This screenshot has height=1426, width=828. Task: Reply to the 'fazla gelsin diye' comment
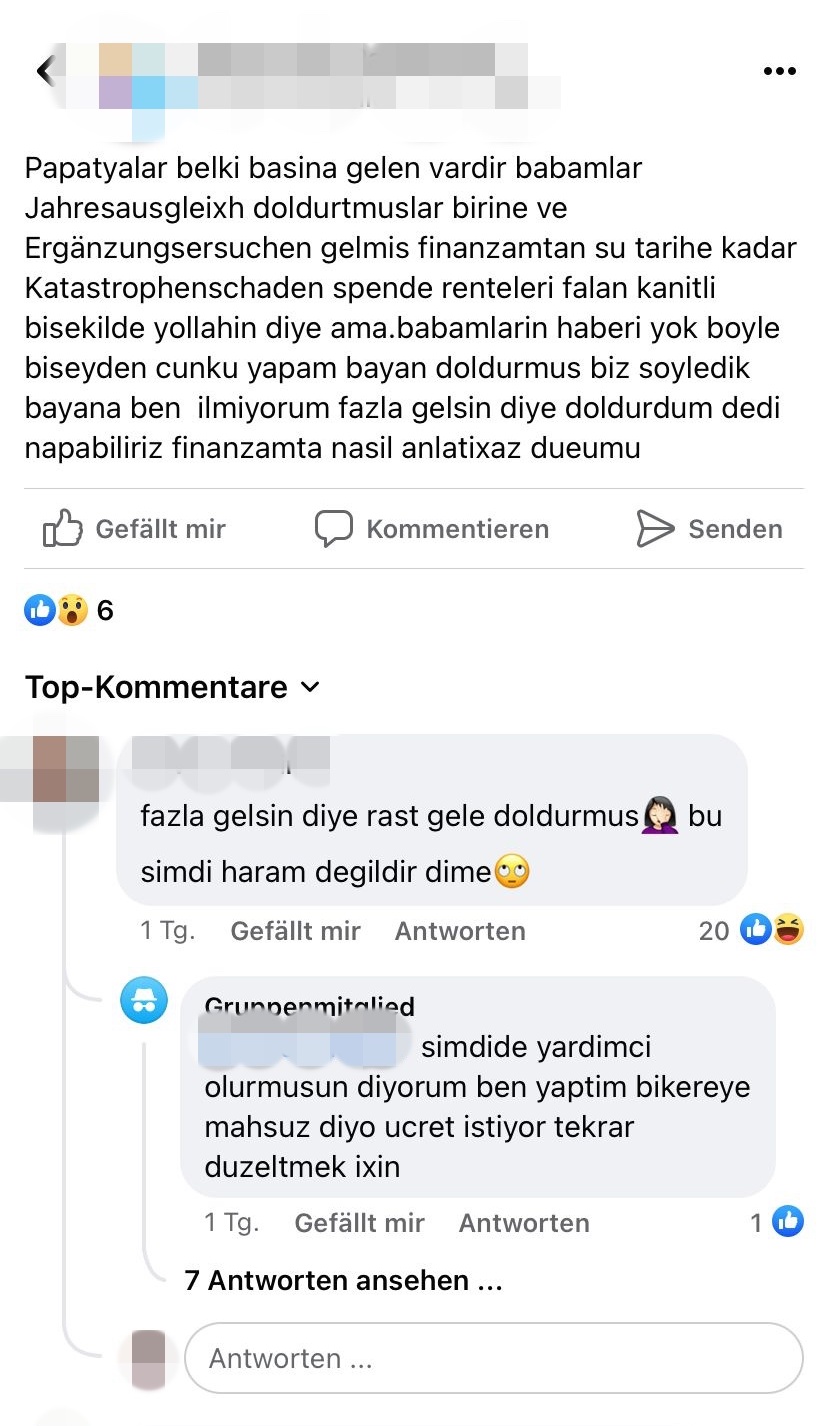[460, 931]
